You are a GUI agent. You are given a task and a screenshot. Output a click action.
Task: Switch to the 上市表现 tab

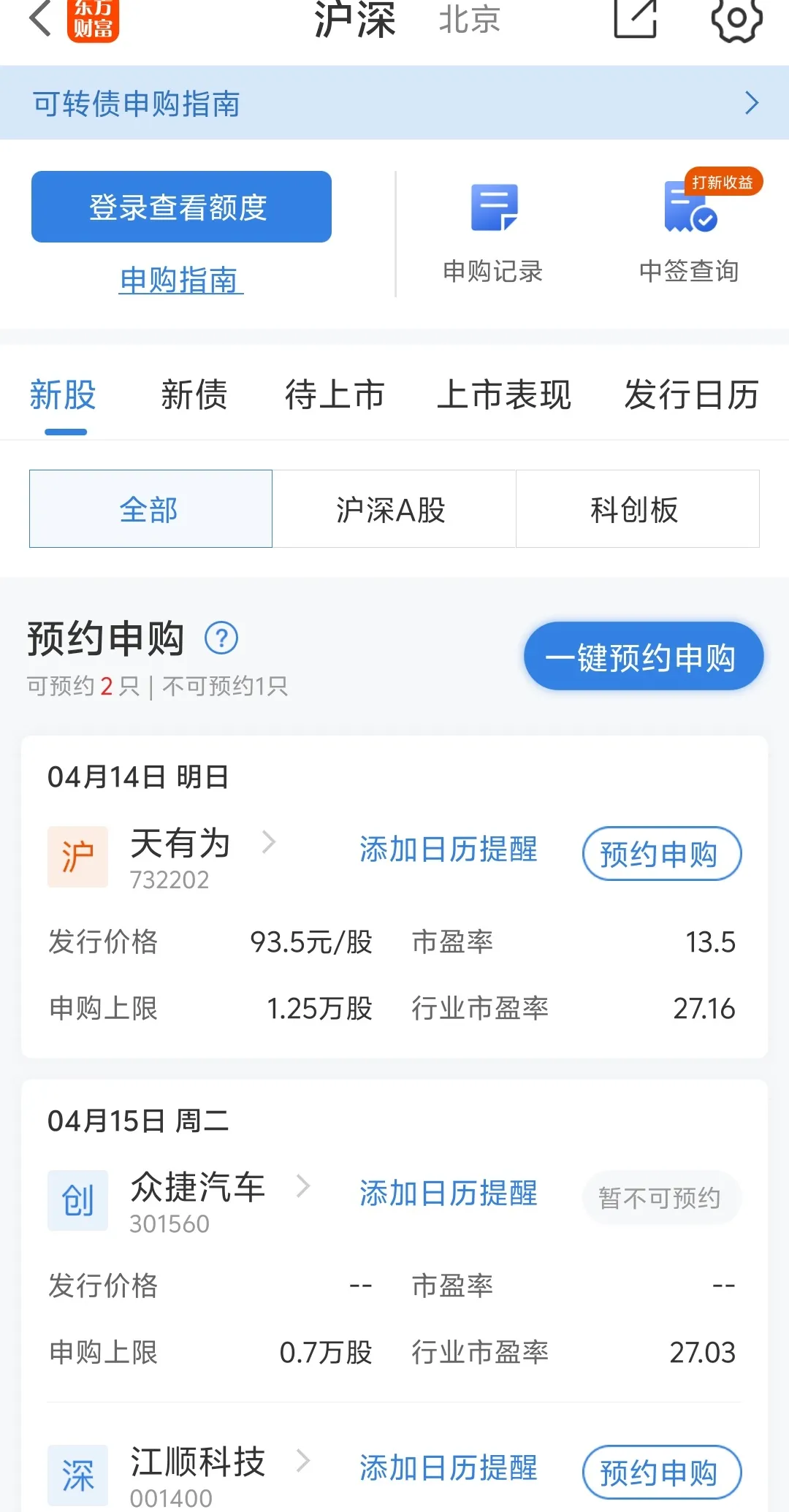(504, 395)
